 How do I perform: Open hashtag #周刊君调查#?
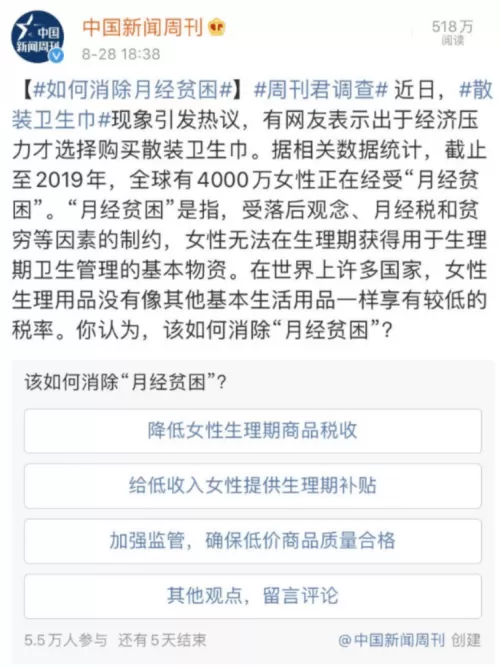coord(321,90)
